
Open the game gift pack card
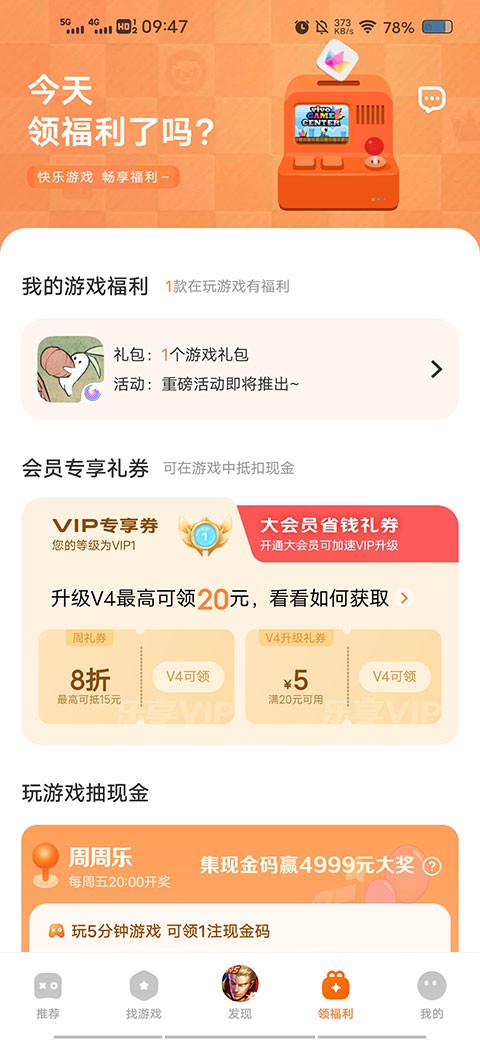click(x=240, y=369)
